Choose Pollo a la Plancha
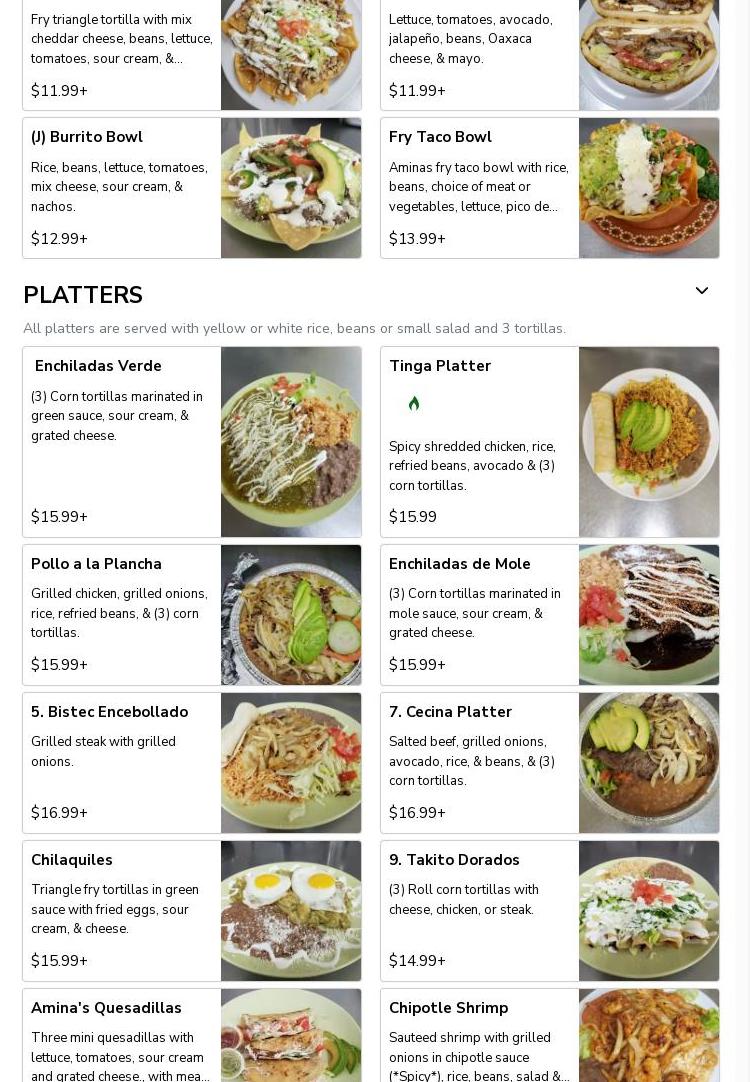This screenshot has width=750, height=1082. (x=192, y=615)
